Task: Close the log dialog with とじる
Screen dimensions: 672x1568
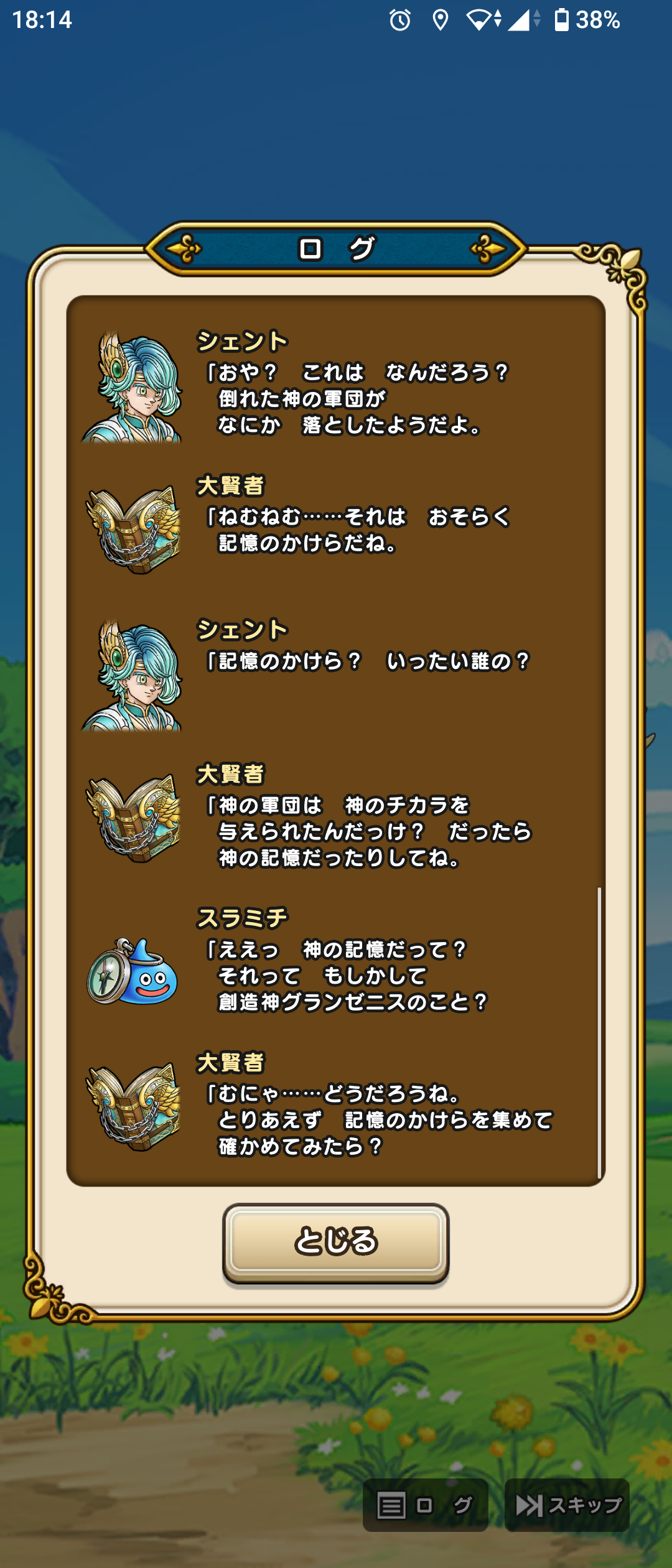Action: pos(335,1242)
